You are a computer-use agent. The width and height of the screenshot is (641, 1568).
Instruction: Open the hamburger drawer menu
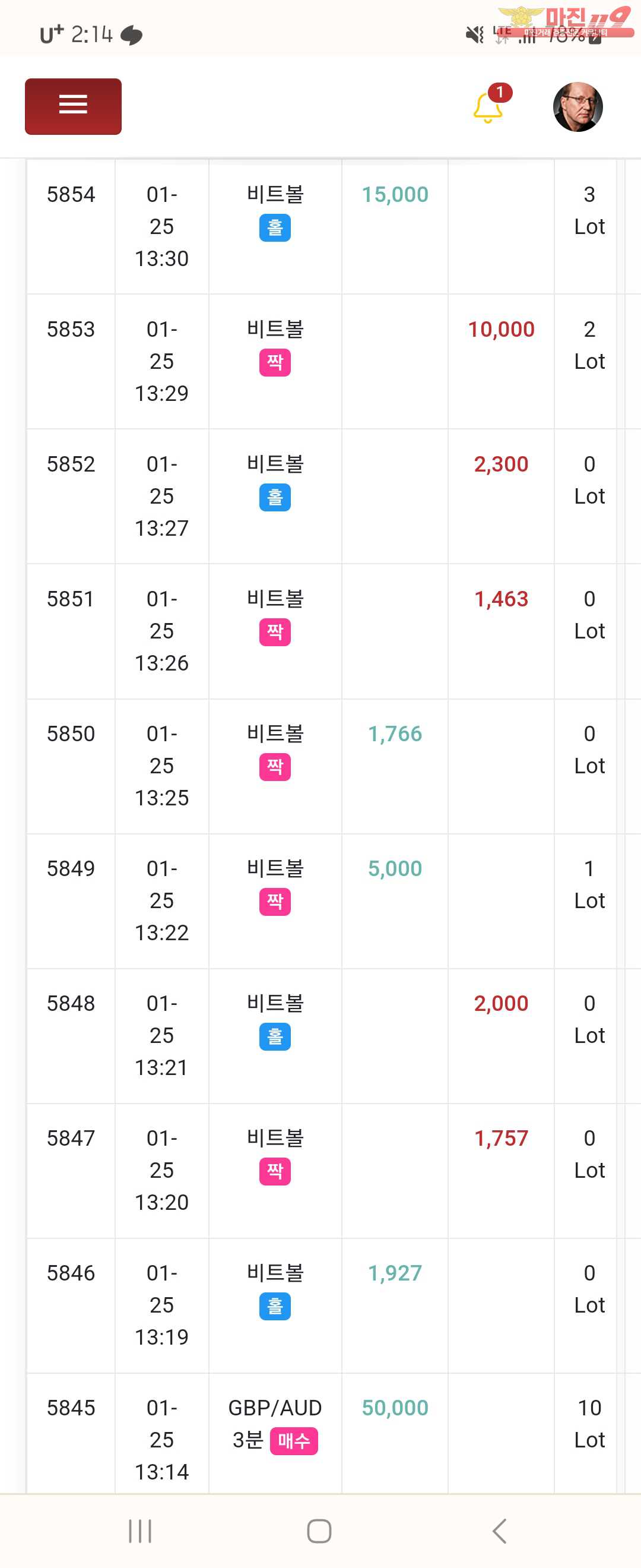73,106
